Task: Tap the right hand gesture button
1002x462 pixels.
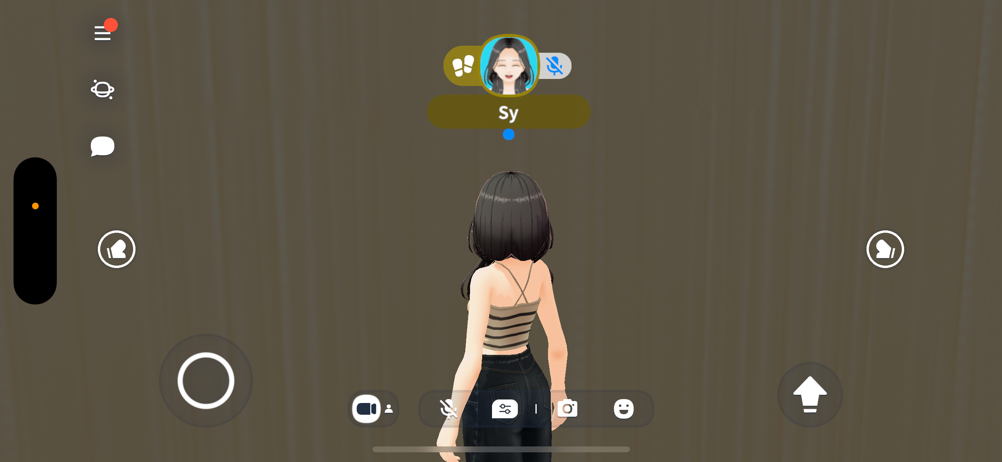Action: pyautogui.click(x=885, y=249)
